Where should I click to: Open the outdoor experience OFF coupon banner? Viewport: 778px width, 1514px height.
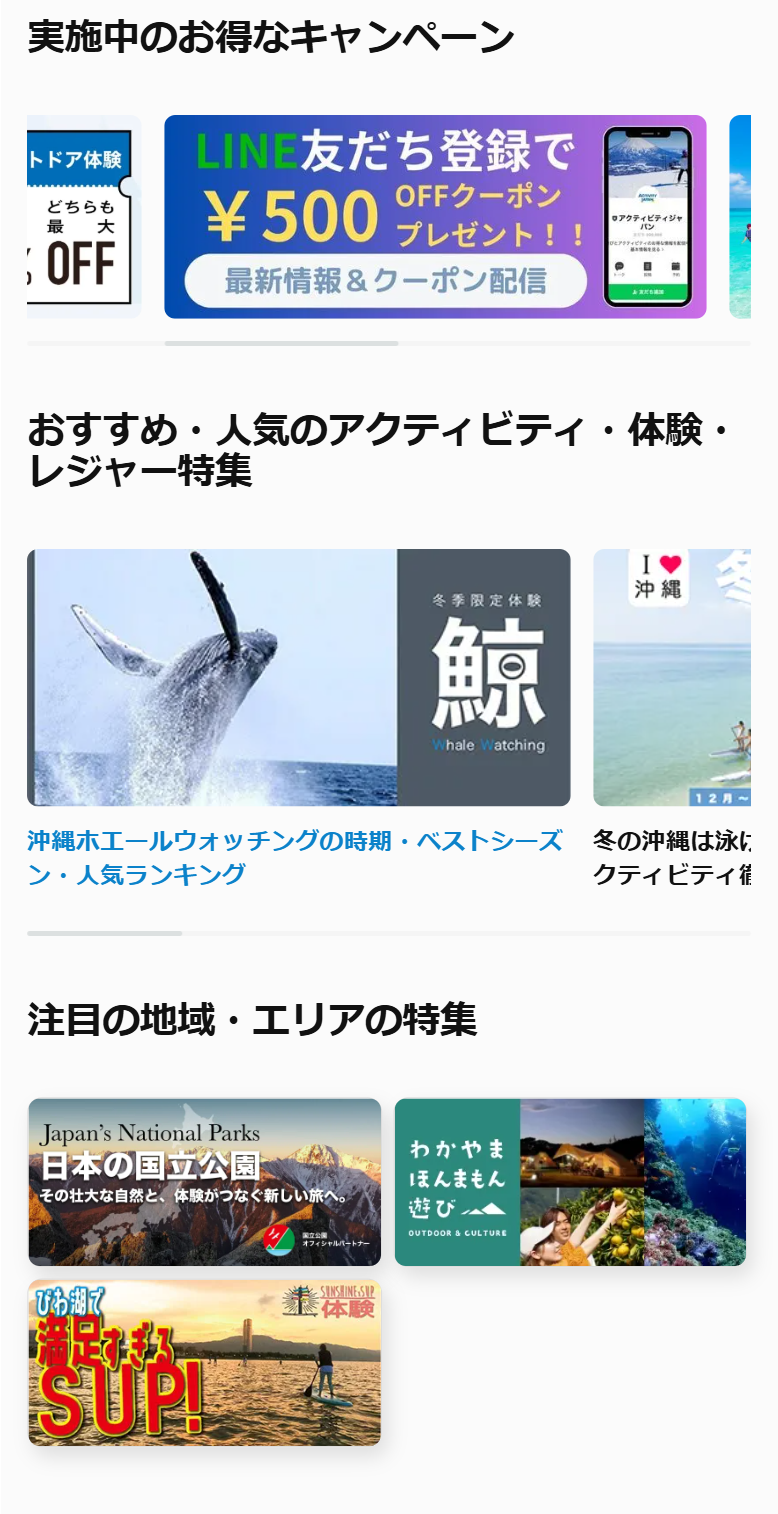pos(84,217)
